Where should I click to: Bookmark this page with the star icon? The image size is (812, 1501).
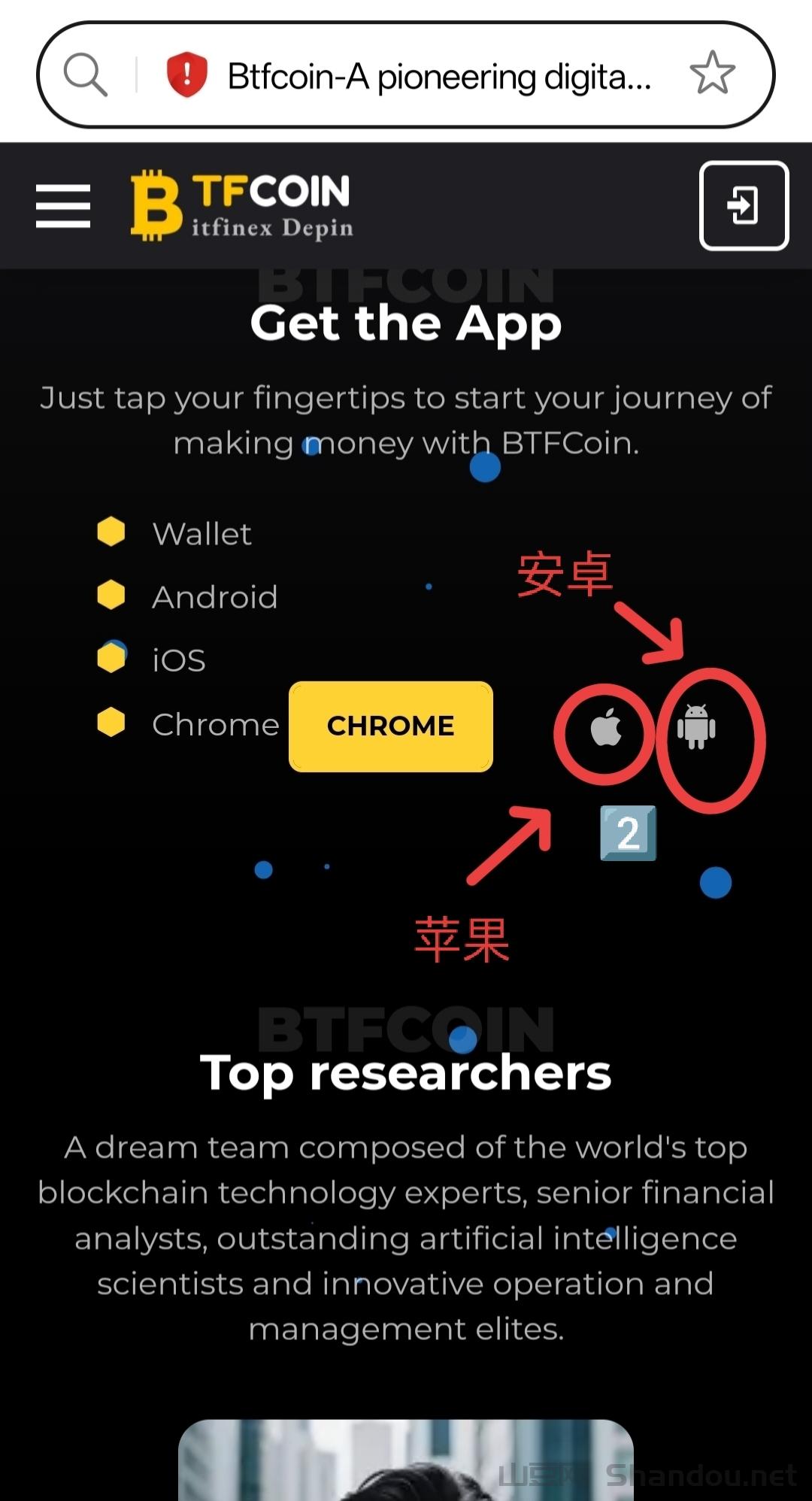point(711,74)
